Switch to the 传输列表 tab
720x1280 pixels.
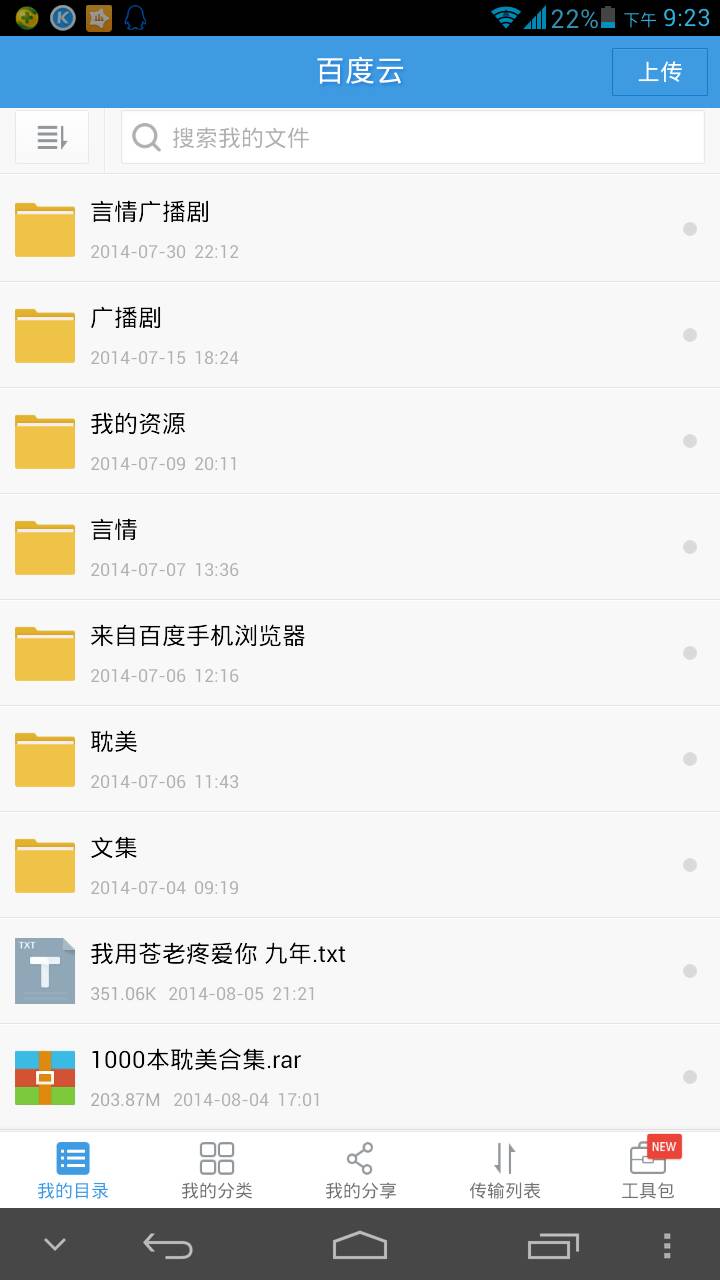point(504,1170)
